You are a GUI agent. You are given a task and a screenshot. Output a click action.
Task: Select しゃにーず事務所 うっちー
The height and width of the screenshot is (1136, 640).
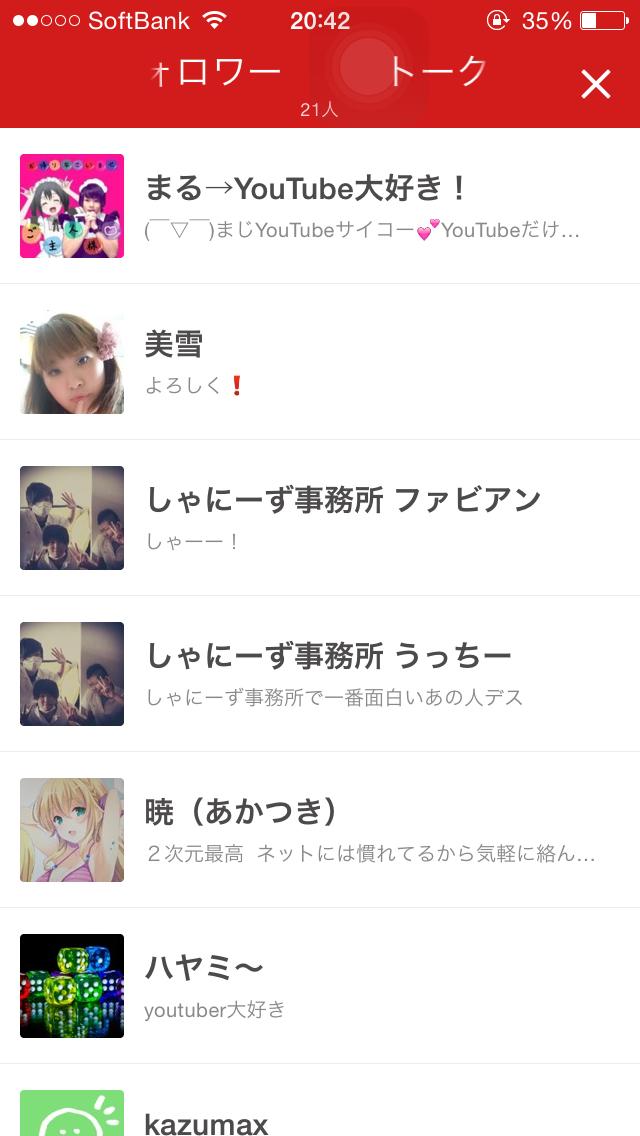(x=320, y=674)
